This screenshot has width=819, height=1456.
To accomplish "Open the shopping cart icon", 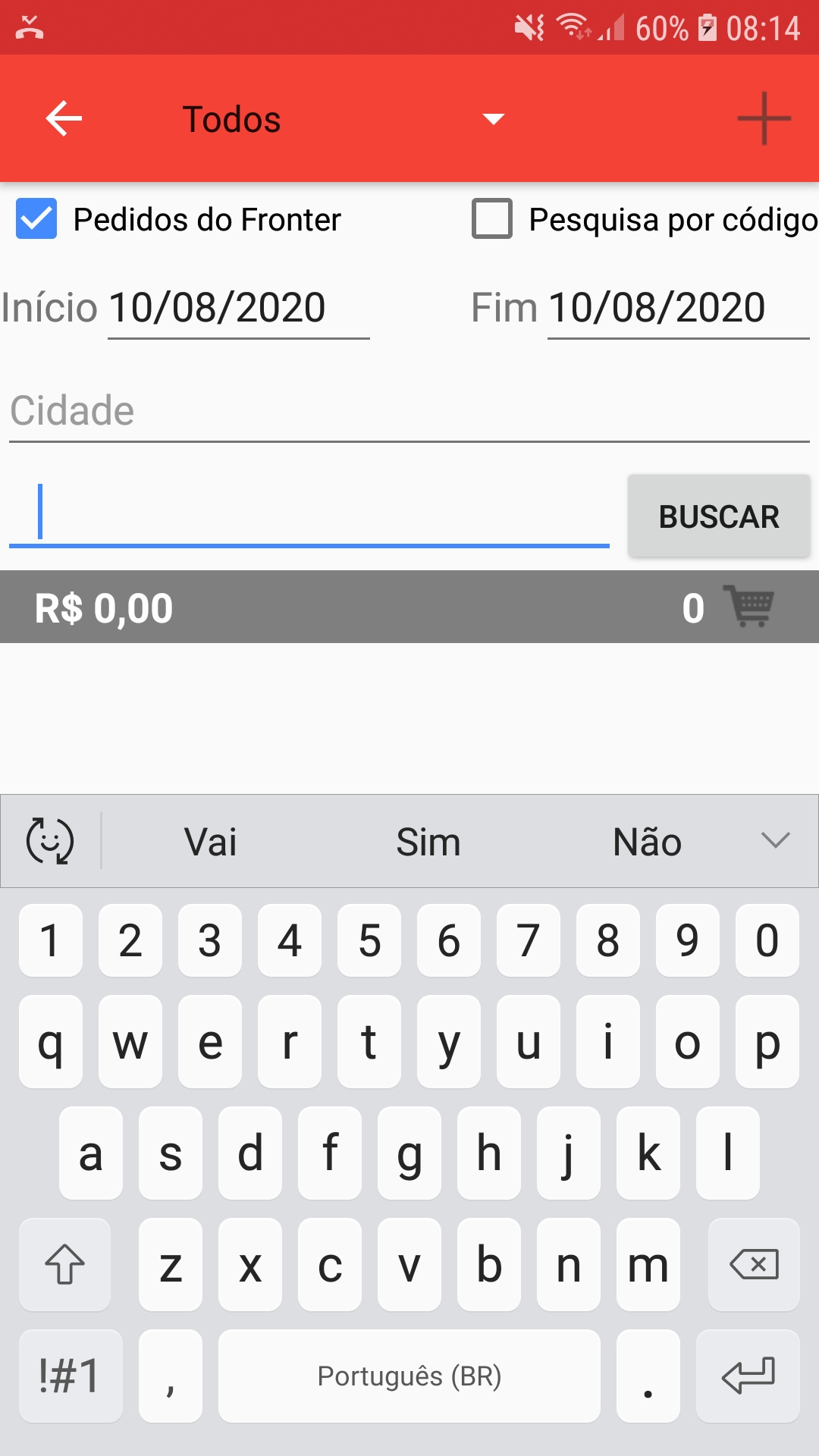I will tap(748, 607).
